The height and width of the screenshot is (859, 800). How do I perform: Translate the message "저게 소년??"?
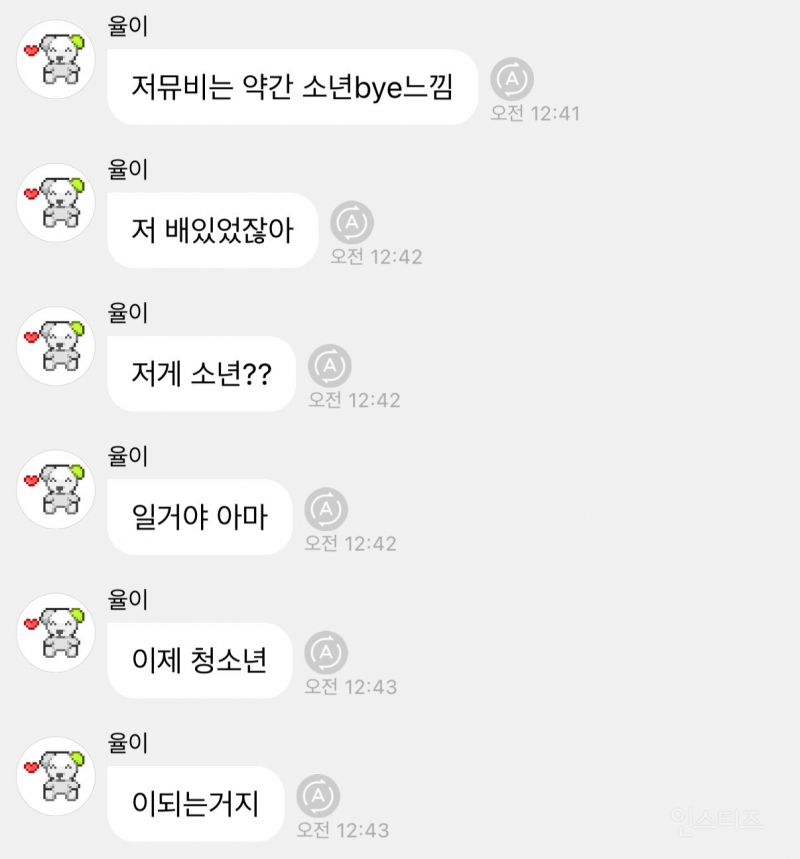tap(329, 365)
